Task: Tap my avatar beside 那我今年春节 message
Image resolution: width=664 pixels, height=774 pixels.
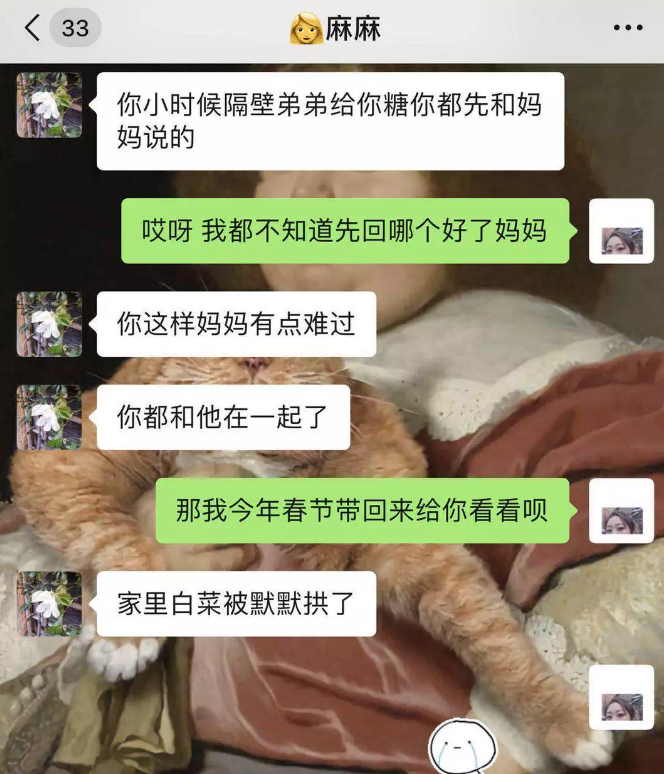Action: 621,510
